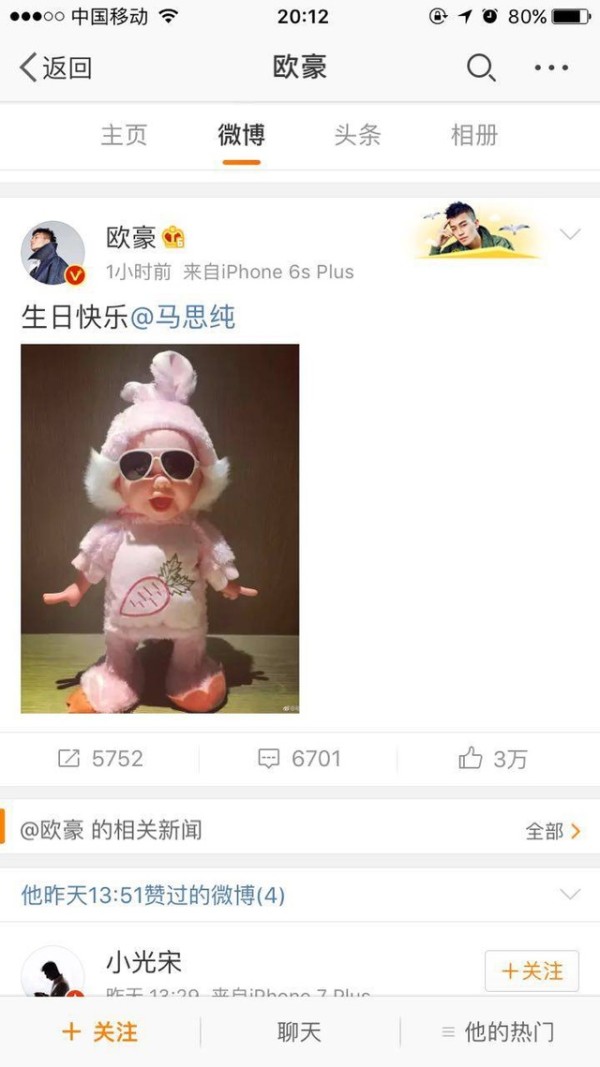Follow 小光宋 with the +关注 button
Image resolution: width=600 pixels, height=1067 pixels.
[x=532, y=971]
